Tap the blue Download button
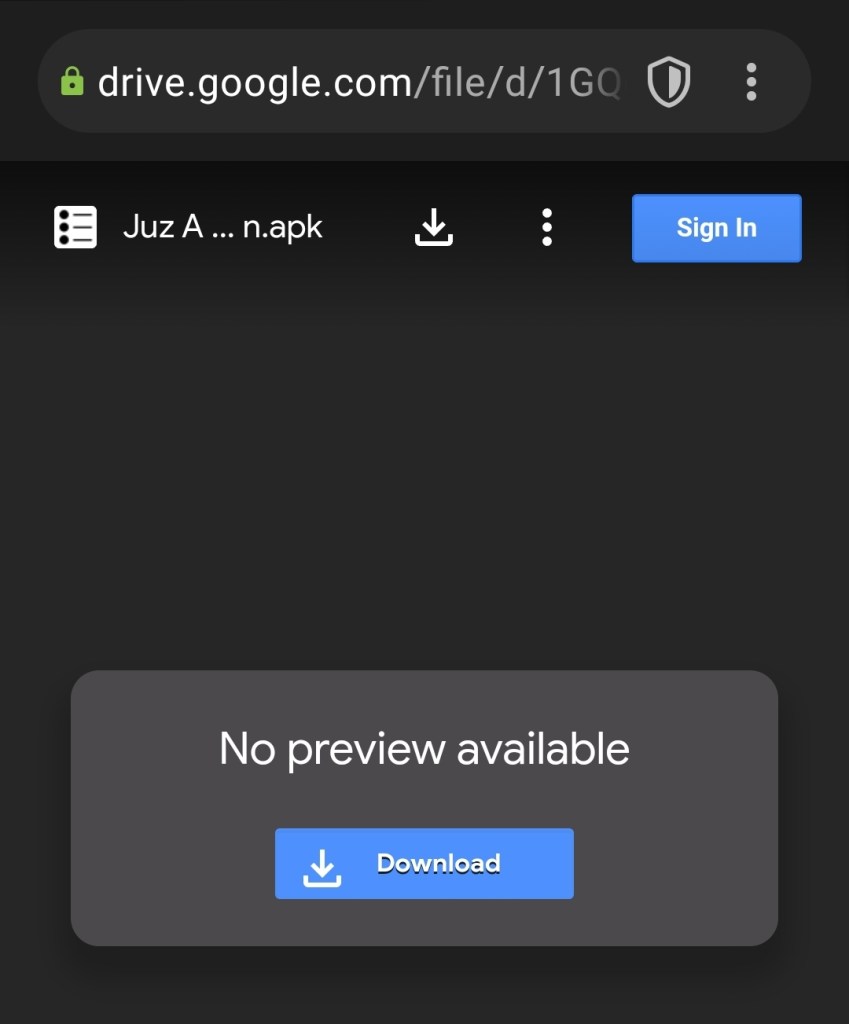The image size is (849, 1024). pyautogui.click(x=424, y=863)
